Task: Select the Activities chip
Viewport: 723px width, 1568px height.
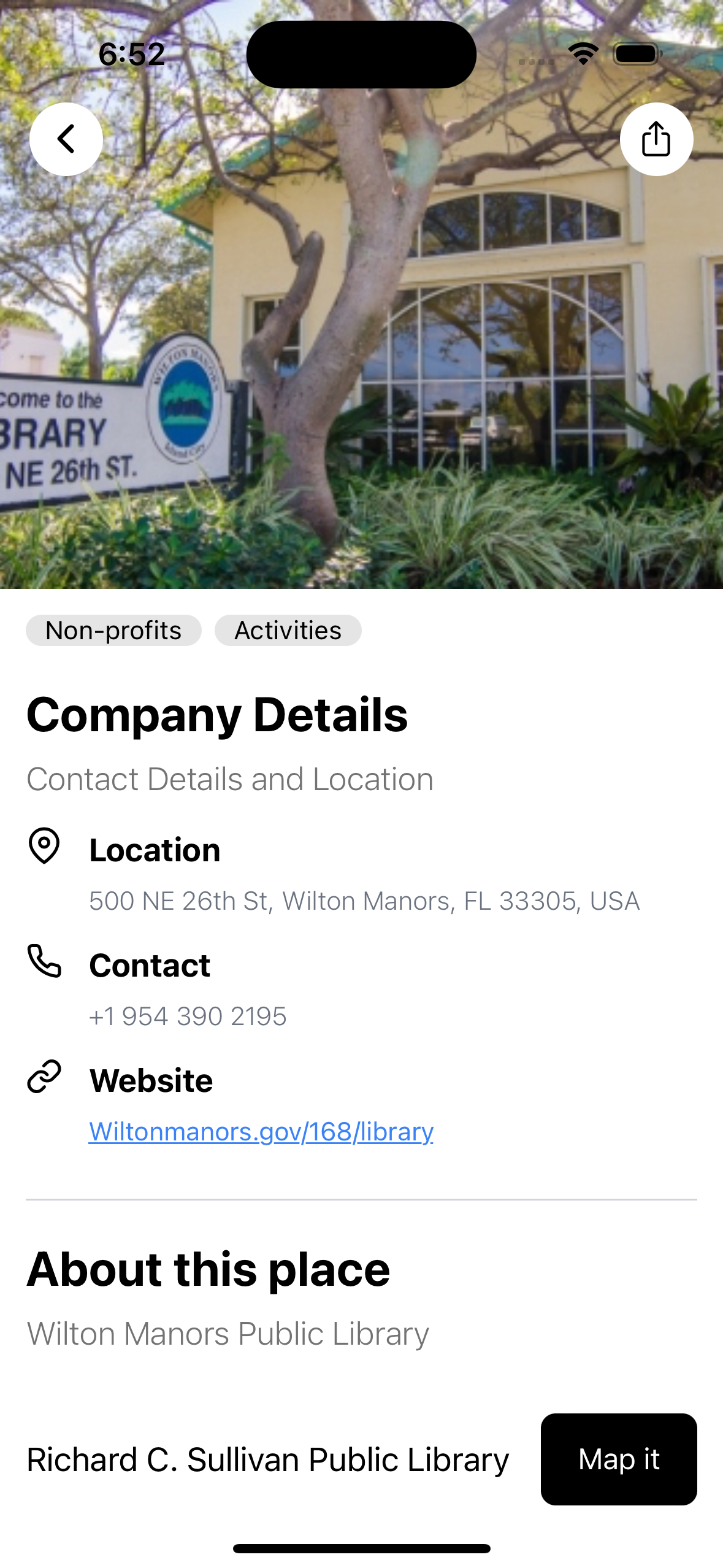Action: [x=288, y=631]
